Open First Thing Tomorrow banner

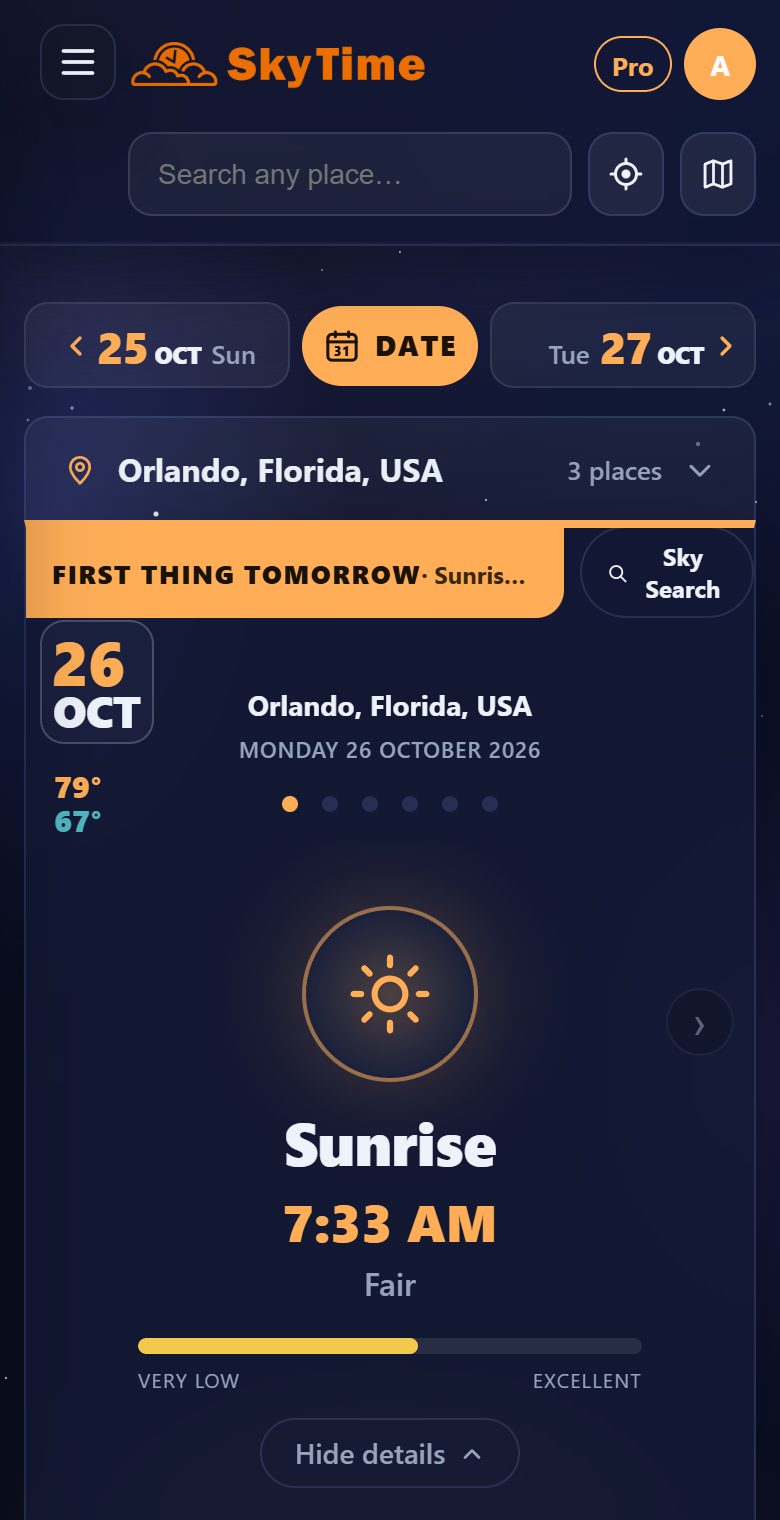tap(294, 573)
